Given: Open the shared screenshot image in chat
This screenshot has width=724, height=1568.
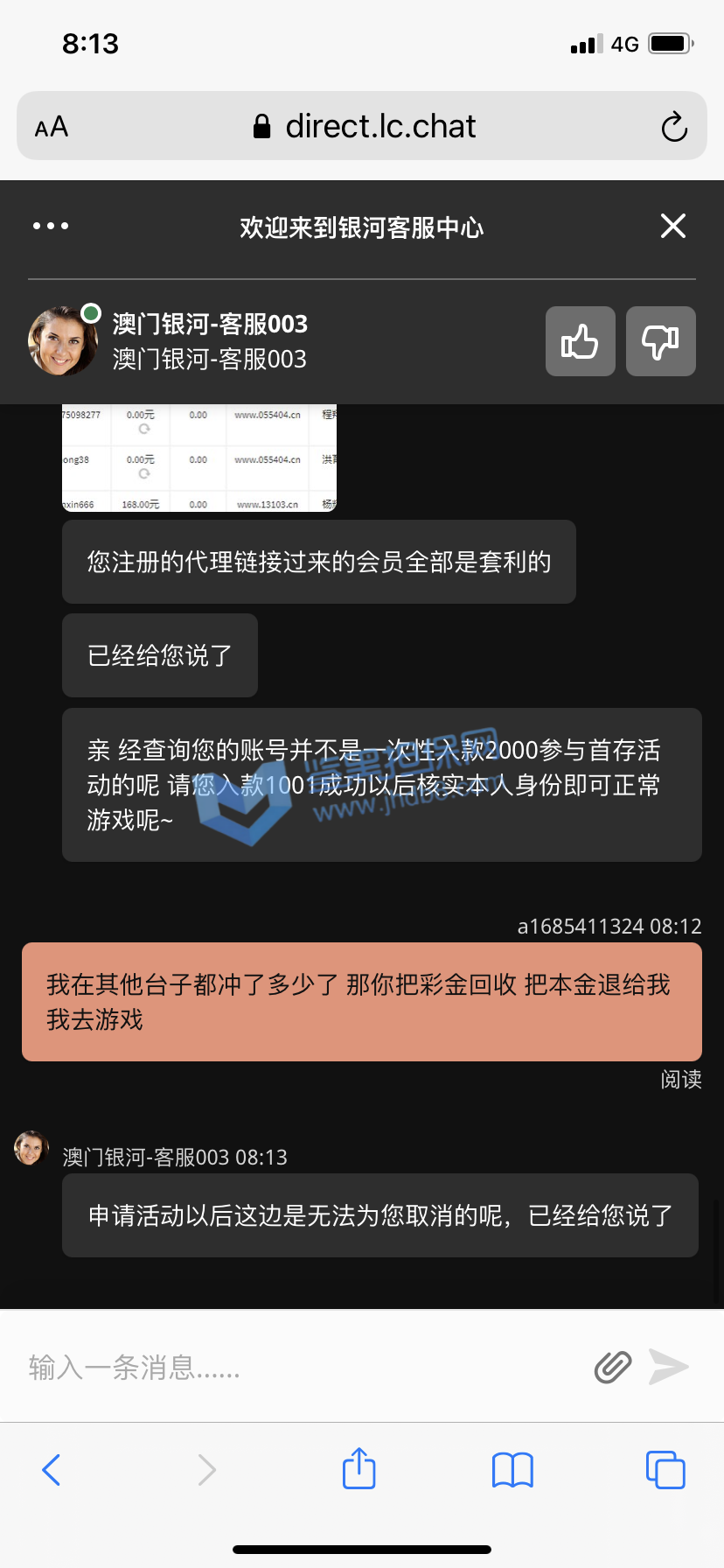Looking at the screenshot, I should (x=199, y=458).
